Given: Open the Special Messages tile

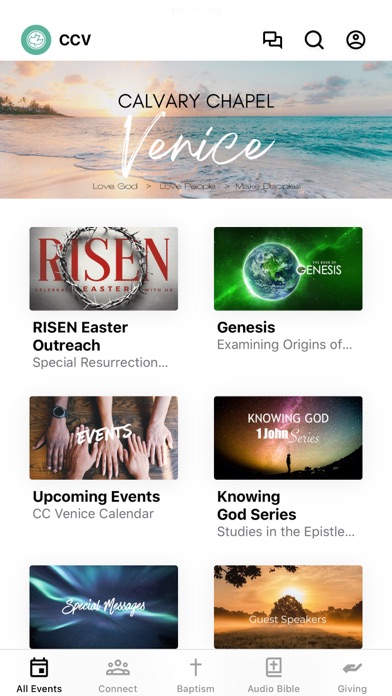Looking at the screenshot, I should pyautogui.click(x=103, y=607).
